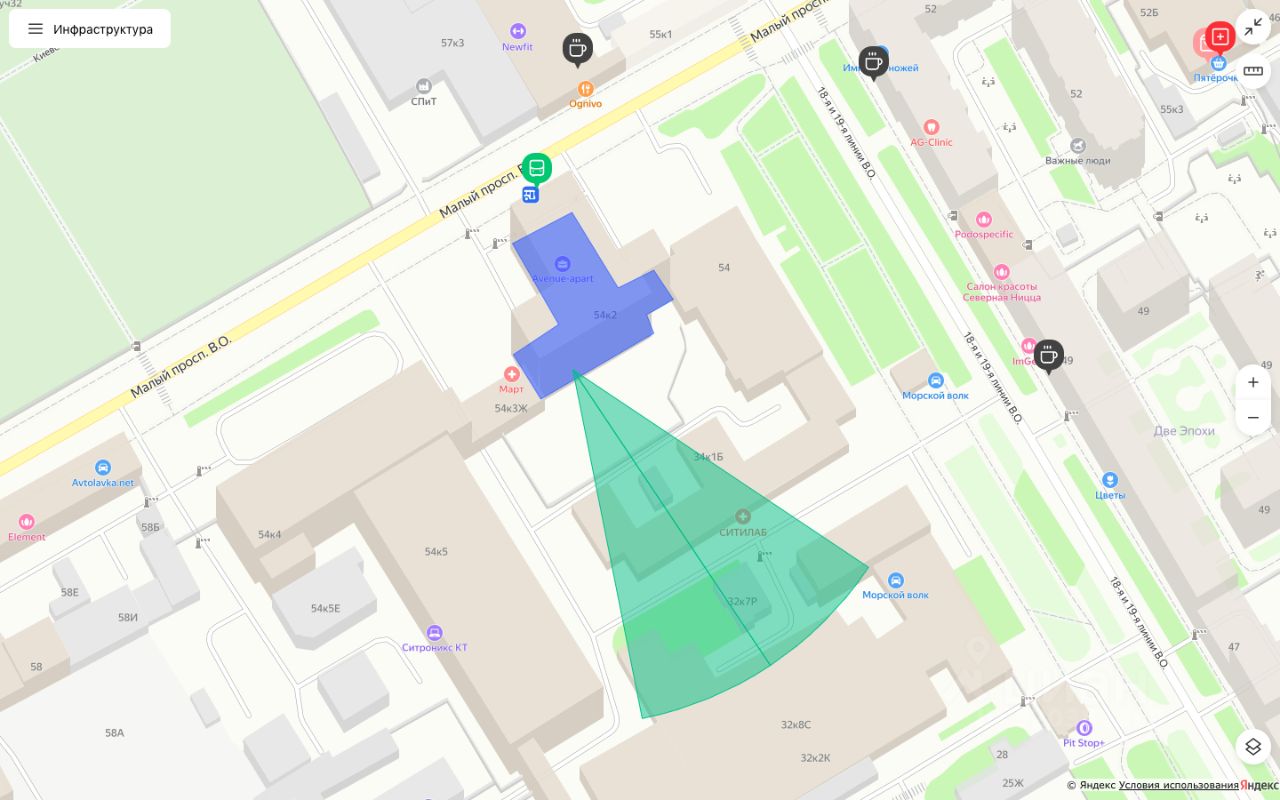Open the Pit Stop+ marker

[x=1083, y=728]
